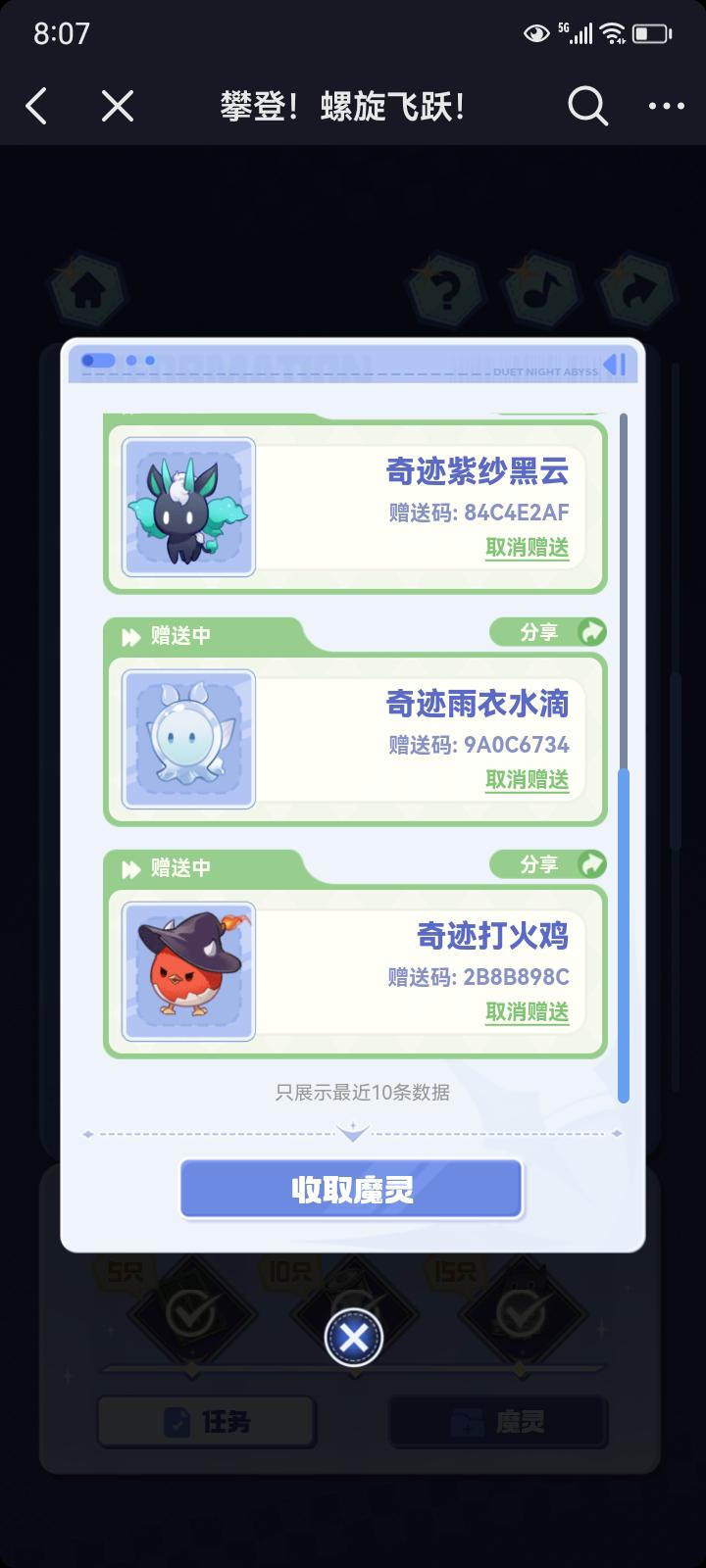The width and height of the screenshot is (706, 1568).
Task: Share the 奇迹打火鸡 gift
Action: pos(548,864)
